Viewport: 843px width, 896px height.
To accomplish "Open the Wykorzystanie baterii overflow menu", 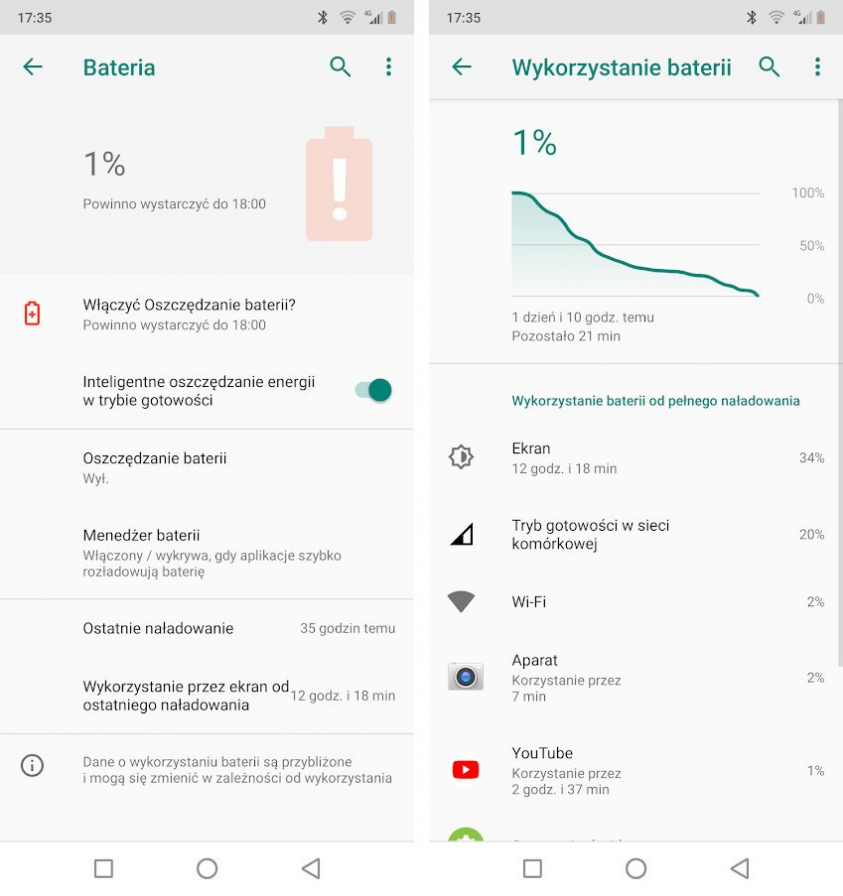I will [817, 67].
